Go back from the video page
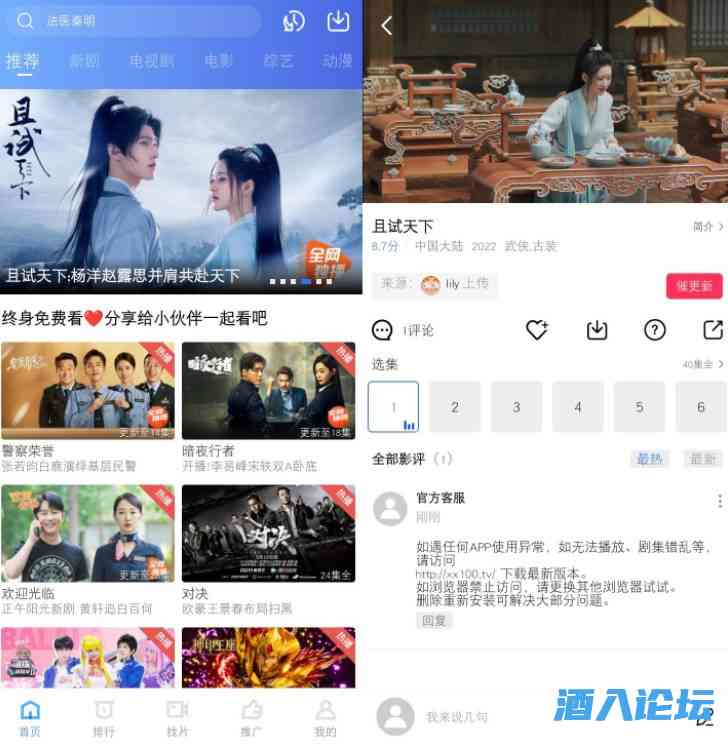The height and width of the screenshot is (747, 728). pyautogui.click(x=387, y=26)
